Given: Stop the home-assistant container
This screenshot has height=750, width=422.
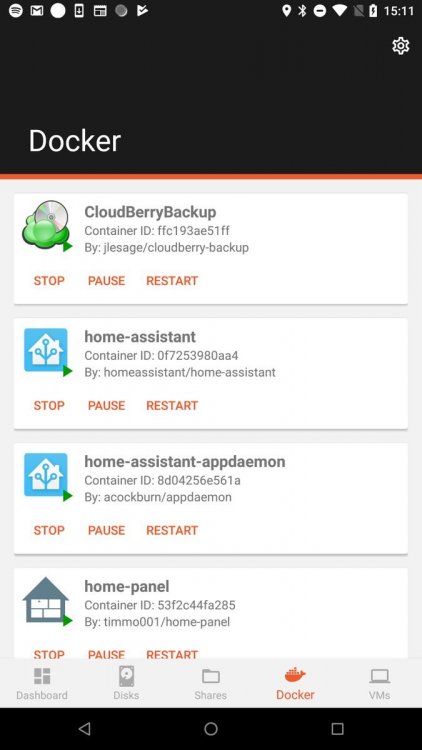Looking at the screenshot, I should click(x=49, y=405).
